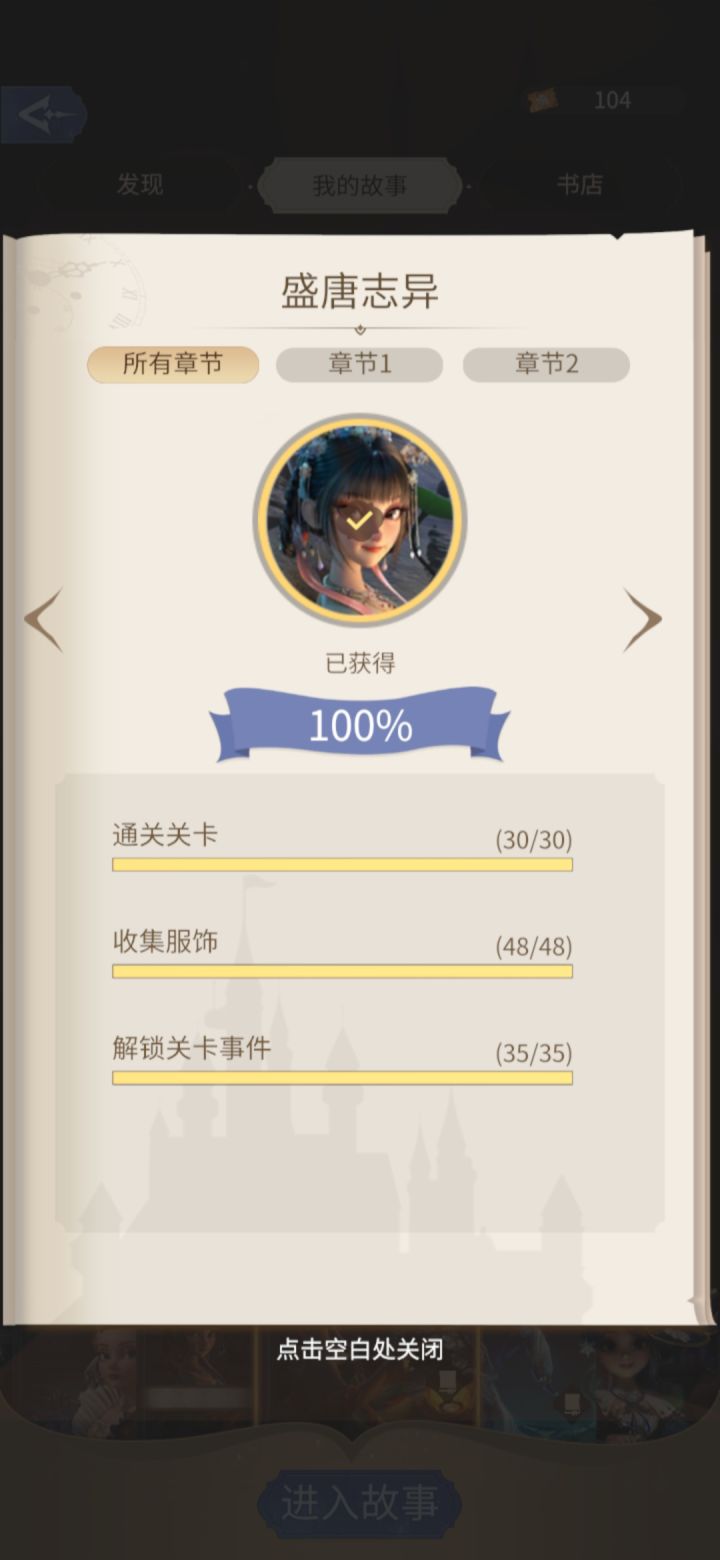The image size is (720, 1560).
Task: Select the 章节2 chapter filter
Action: click(546, 364)
